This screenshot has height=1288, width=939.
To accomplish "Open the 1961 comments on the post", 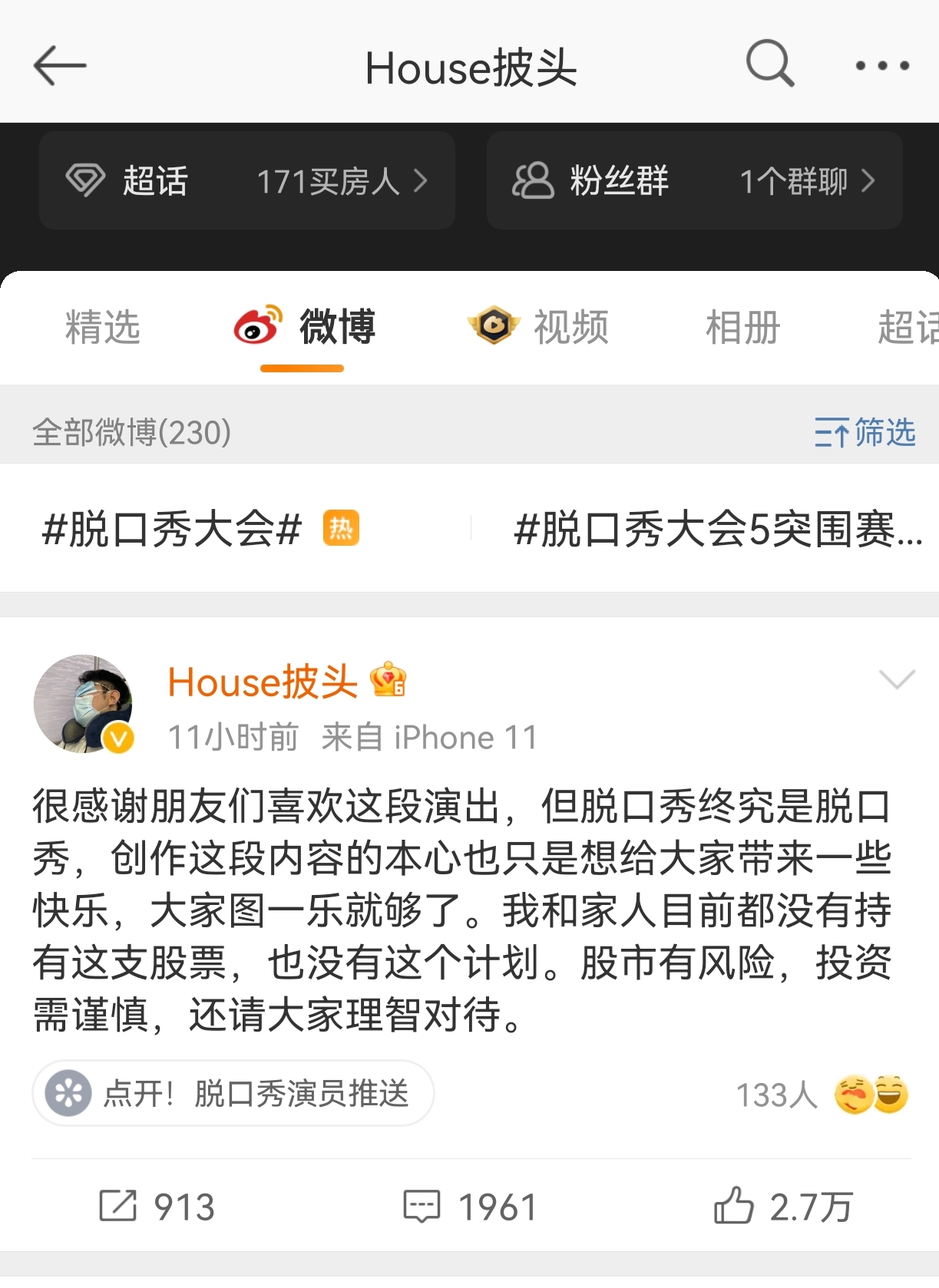I will (470, 1207).
